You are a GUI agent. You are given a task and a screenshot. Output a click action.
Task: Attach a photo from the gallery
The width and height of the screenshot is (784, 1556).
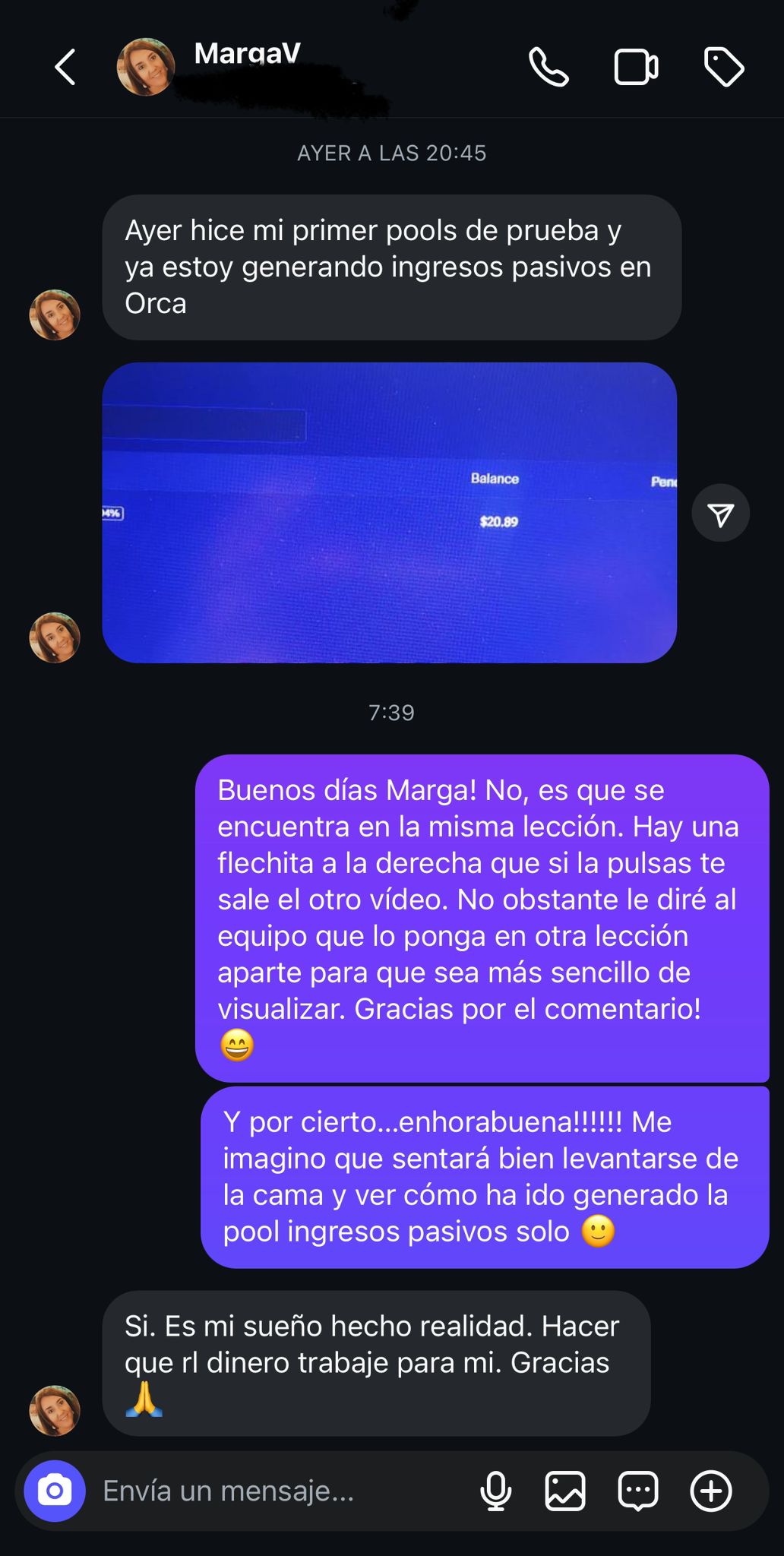tap(565, 1491)
